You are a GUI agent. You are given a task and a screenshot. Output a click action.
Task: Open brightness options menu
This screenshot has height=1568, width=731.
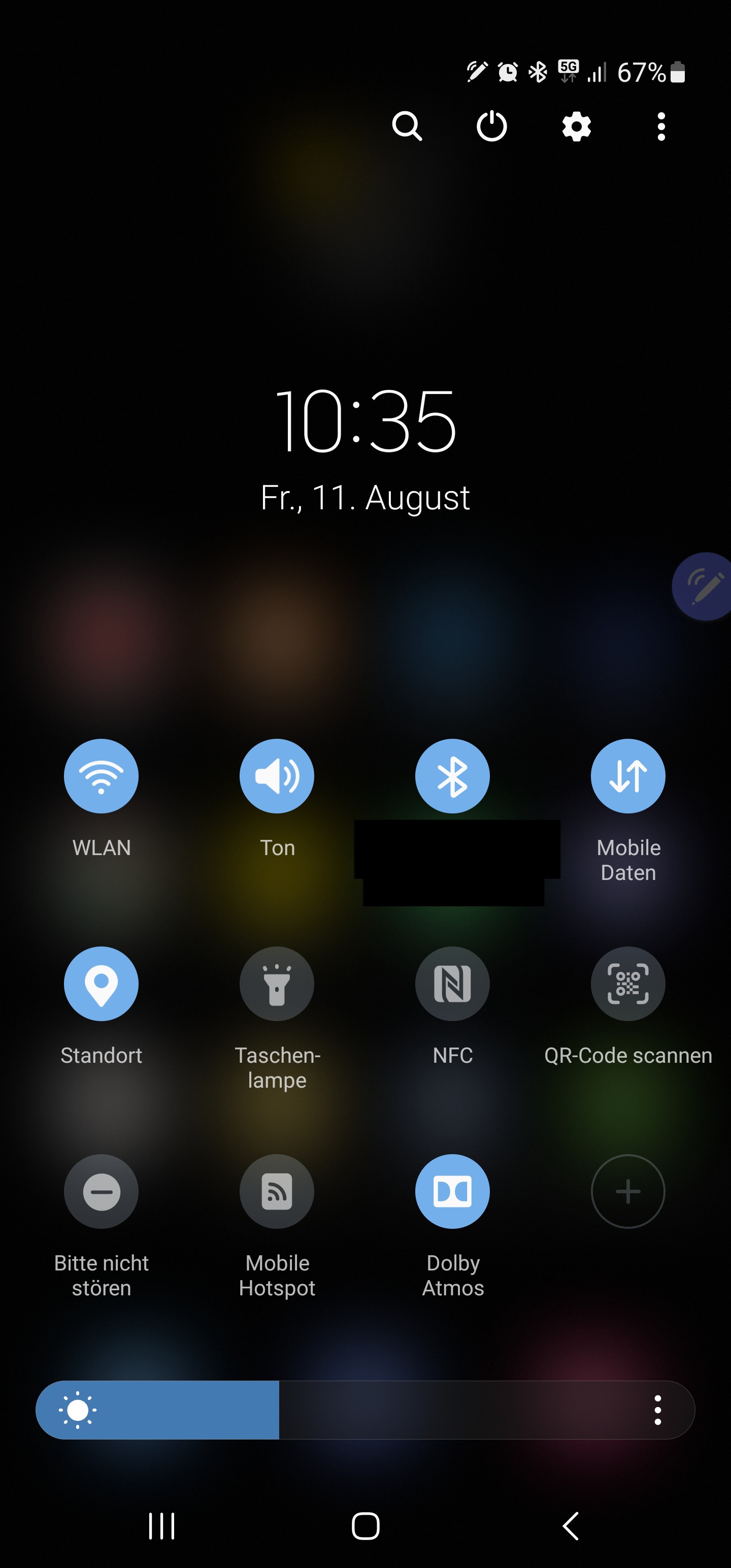(x=657, y=1410)
